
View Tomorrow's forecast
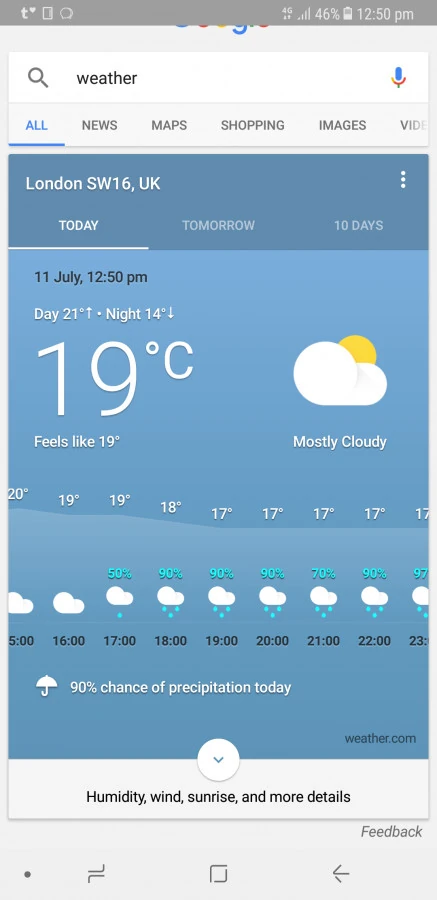218,226
